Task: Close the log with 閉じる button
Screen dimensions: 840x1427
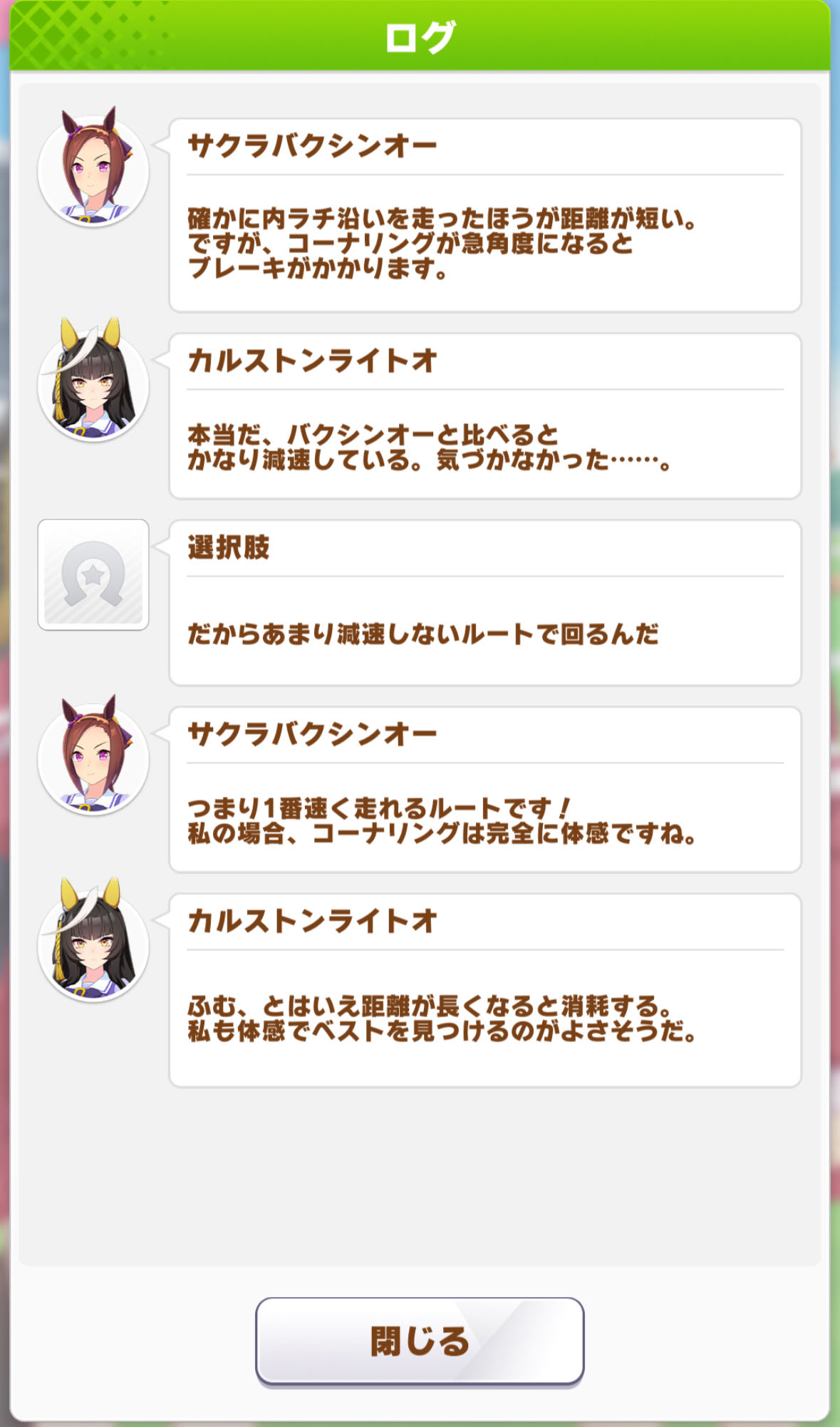Action: 420,1341
